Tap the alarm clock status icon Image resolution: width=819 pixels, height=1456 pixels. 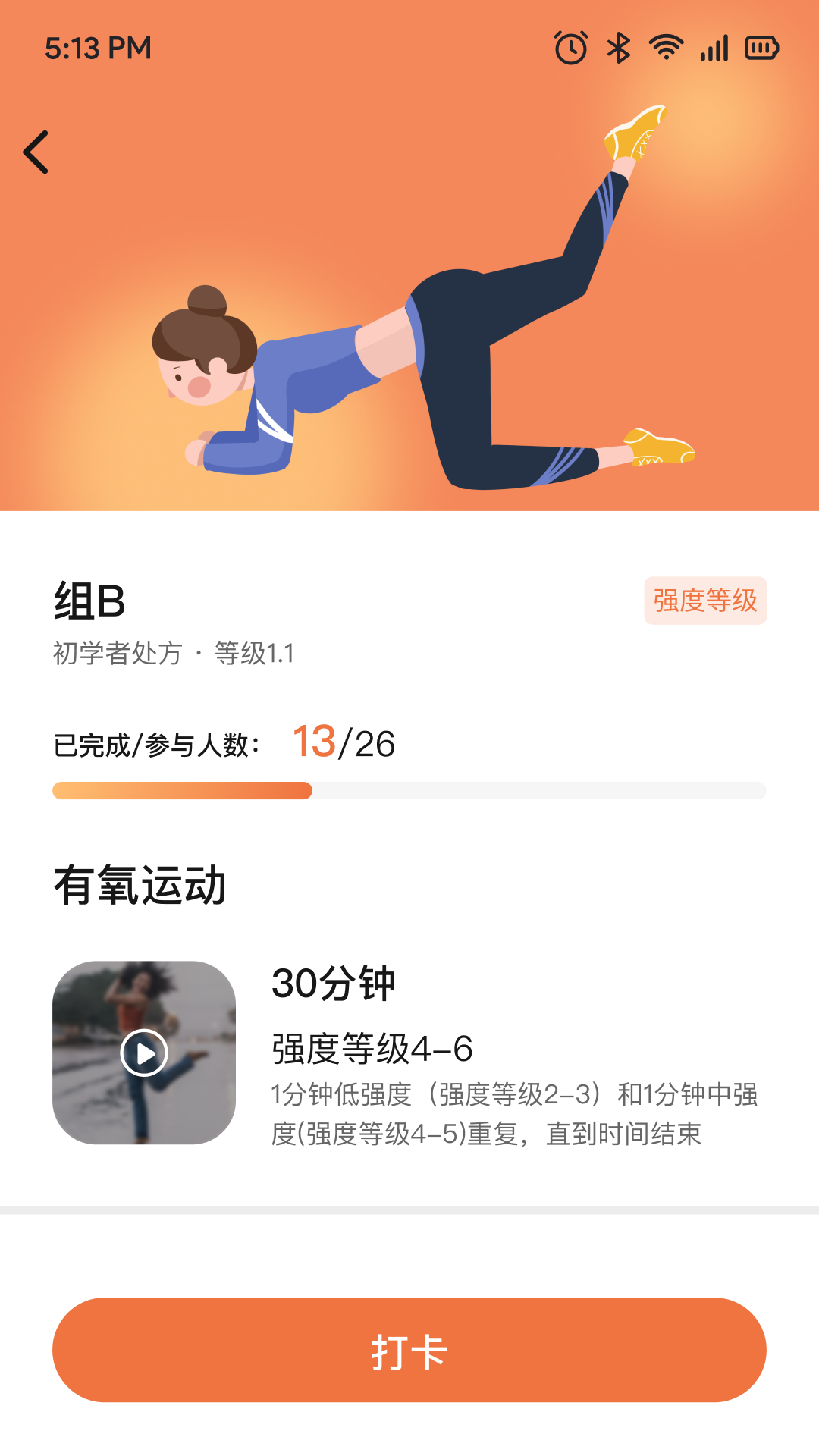[x=570, y=47]
